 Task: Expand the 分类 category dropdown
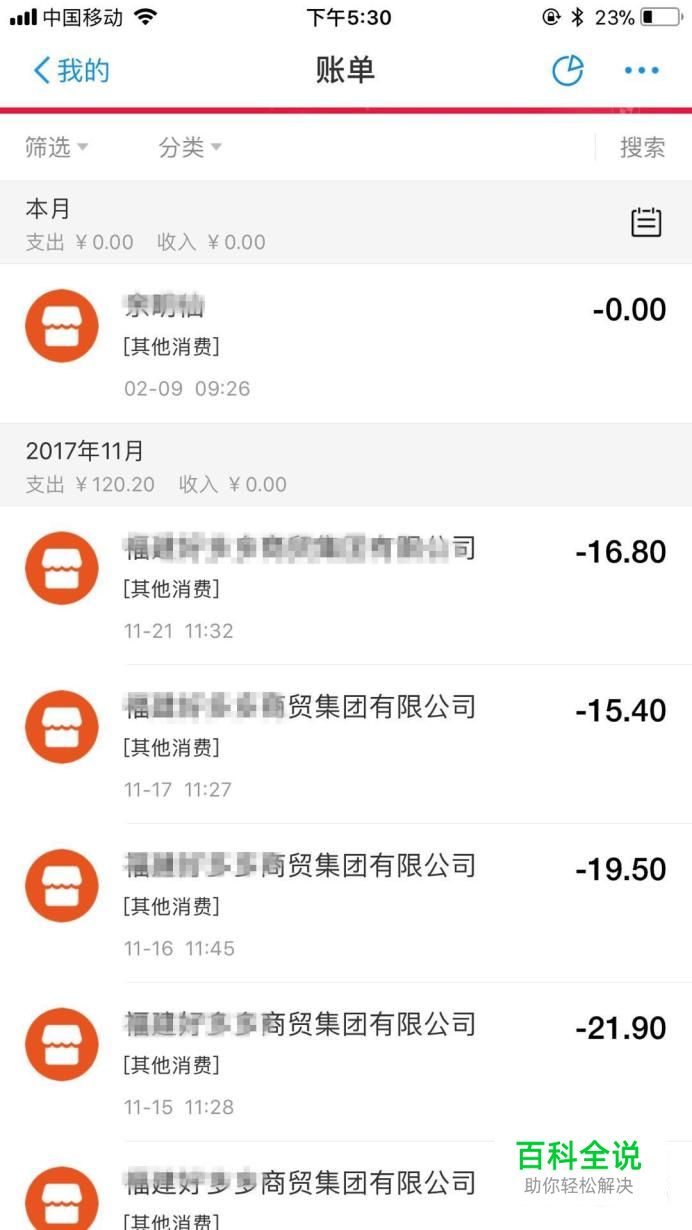coord(190,148)
